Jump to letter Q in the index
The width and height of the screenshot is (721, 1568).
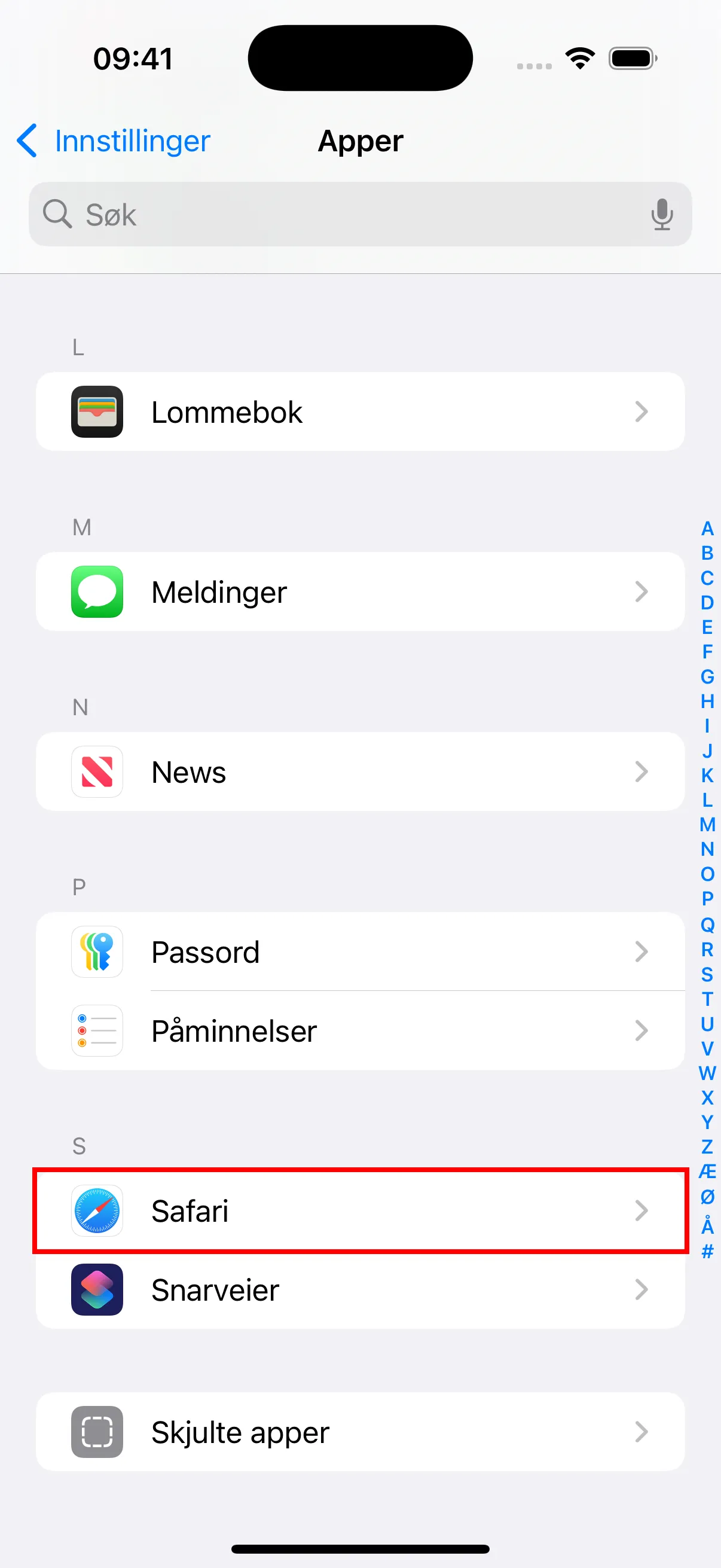[707, 925]
